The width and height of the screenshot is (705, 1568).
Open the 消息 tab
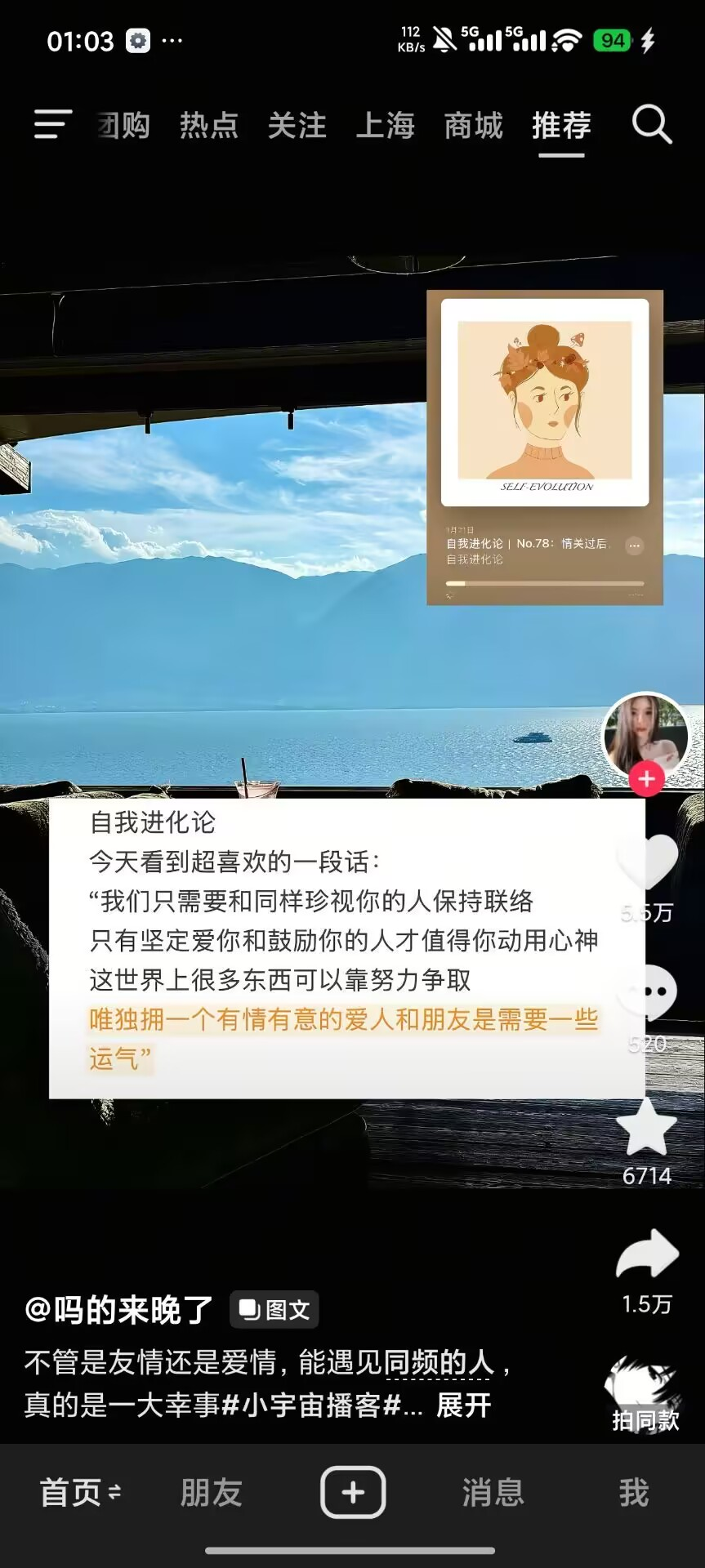click(493, 1493)
